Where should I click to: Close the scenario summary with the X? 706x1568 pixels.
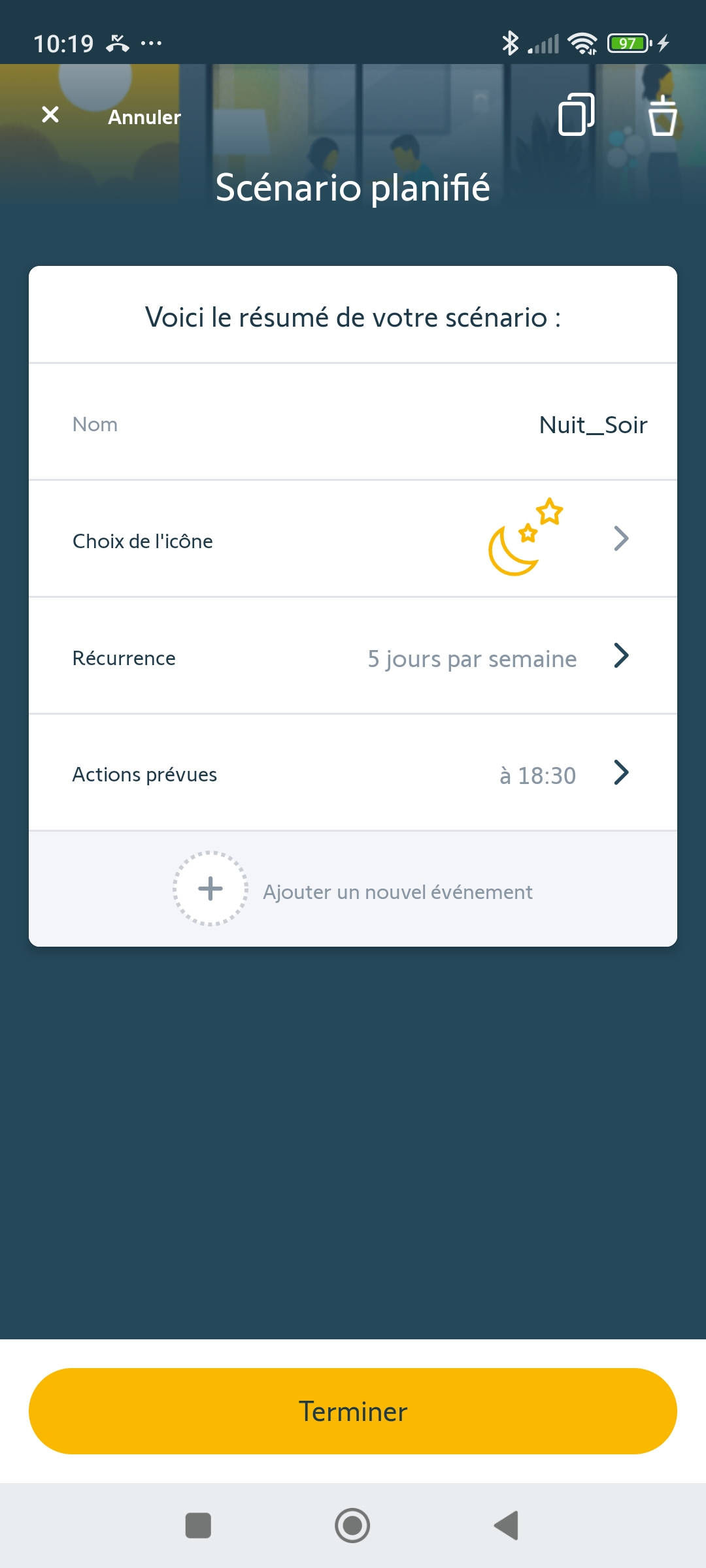click(x=50, y=115)
